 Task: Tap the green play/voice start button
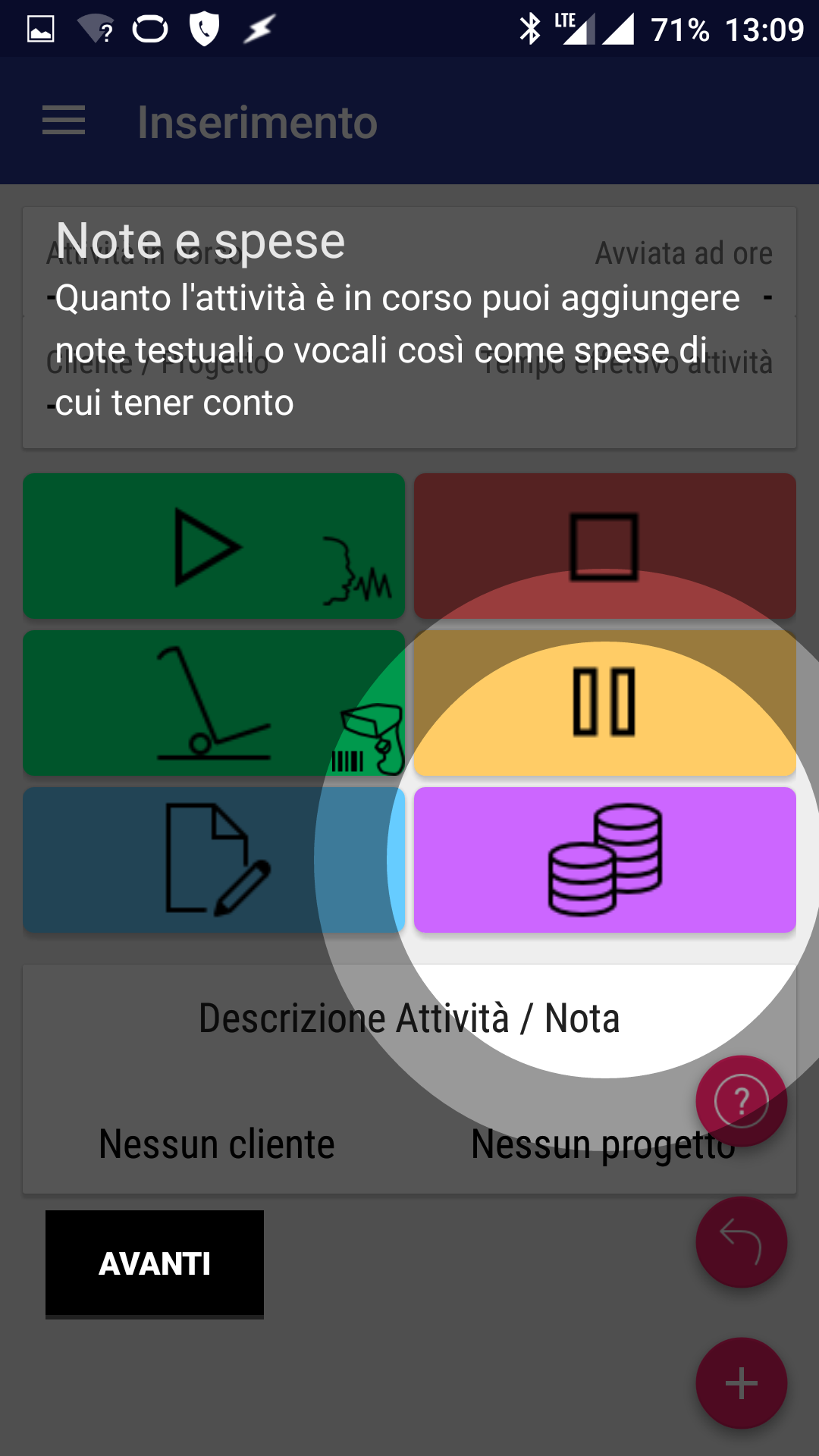[213, 546]
